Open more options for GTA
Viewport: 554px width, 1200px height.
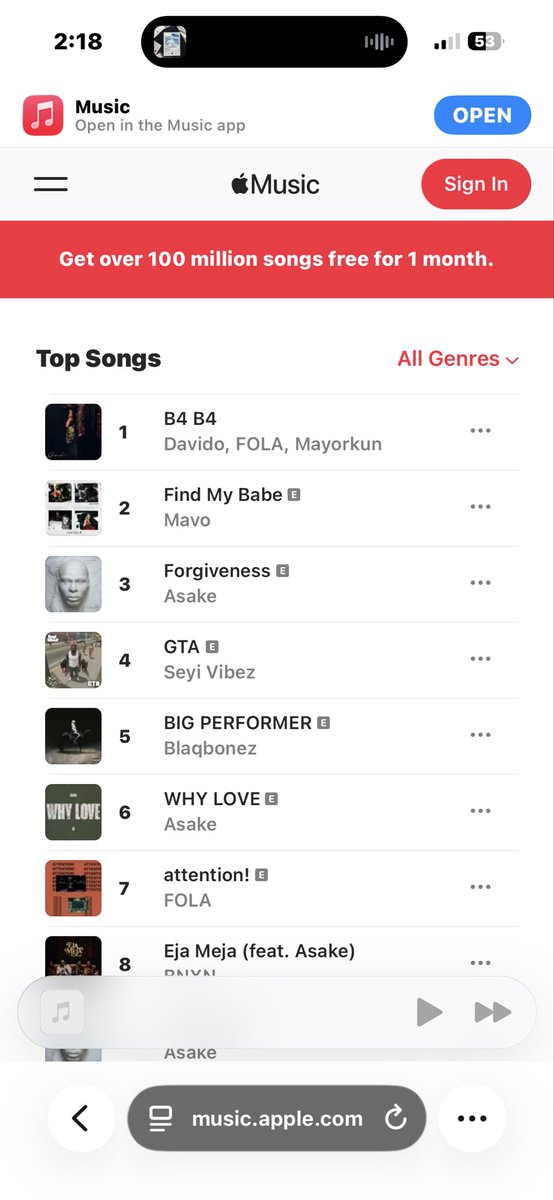[x=480, y=659]
